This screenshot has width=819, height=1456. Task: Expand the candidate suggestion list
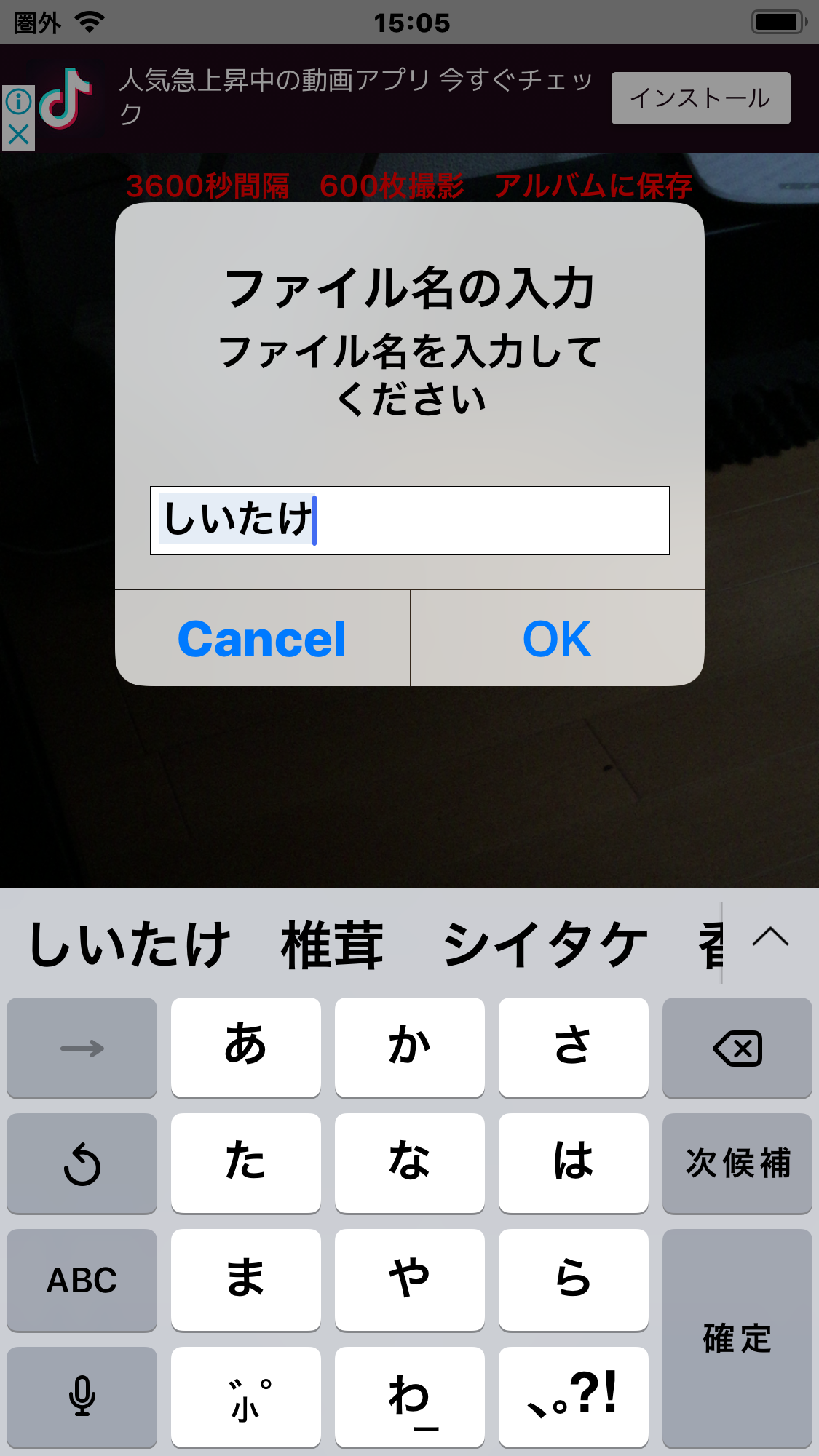(770, 937)
